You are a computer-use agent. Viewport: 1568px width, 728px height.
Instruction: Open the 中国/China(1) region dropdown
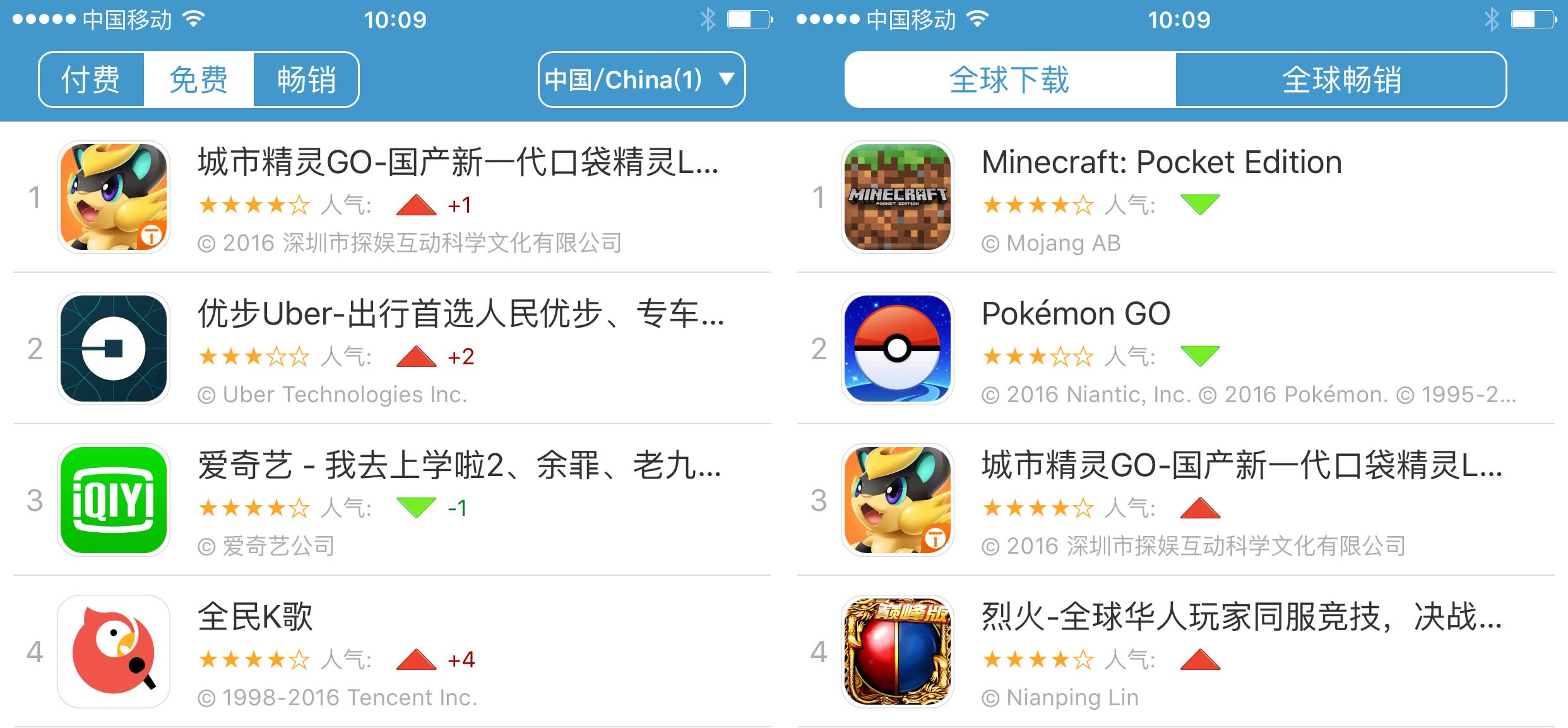(641, 80)
